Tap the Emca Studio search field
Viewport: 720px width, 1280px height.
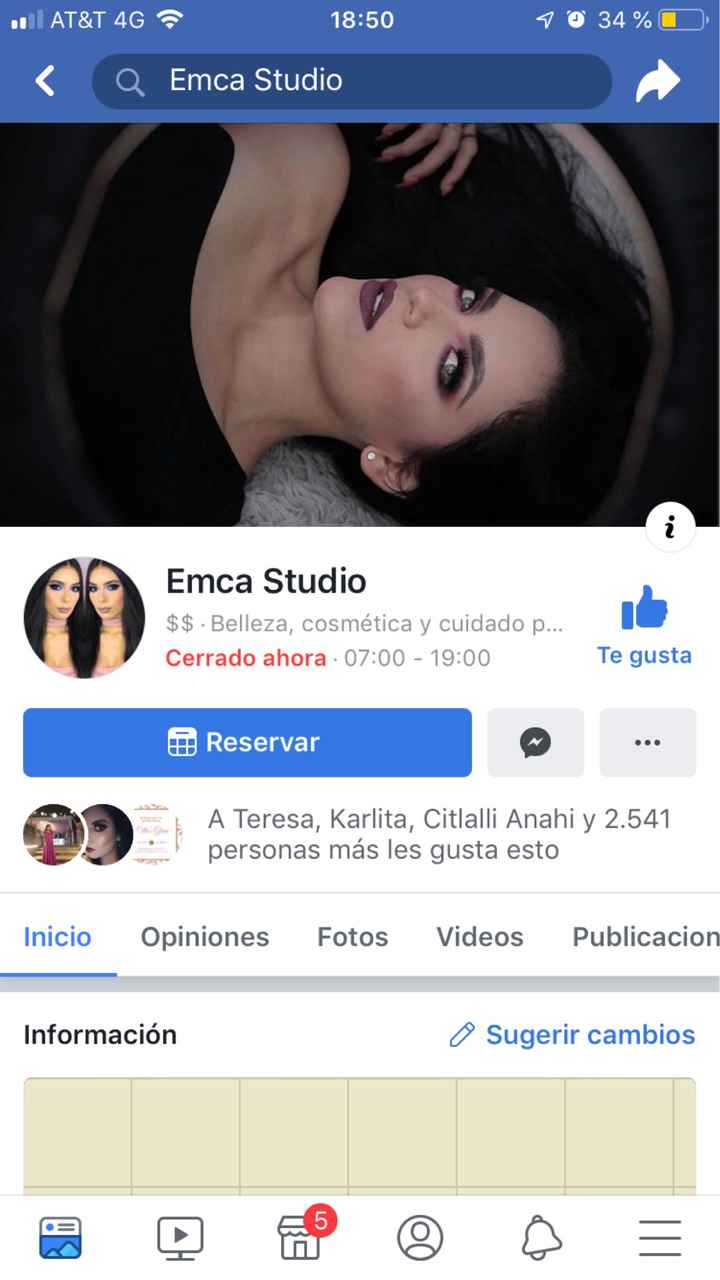tap(351, 81)
